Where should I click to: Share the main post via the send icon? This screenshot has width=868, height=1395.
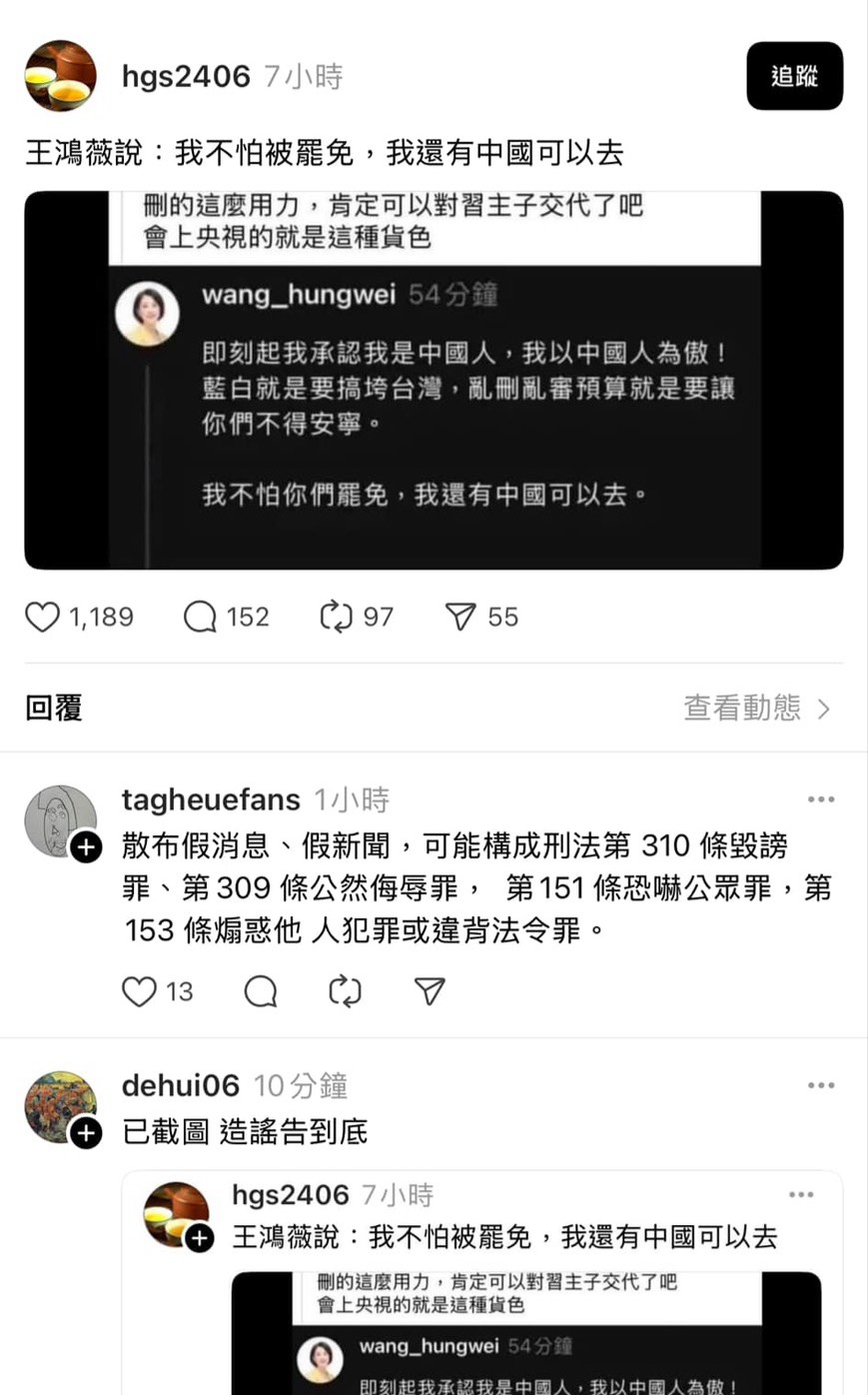(459, 617)
